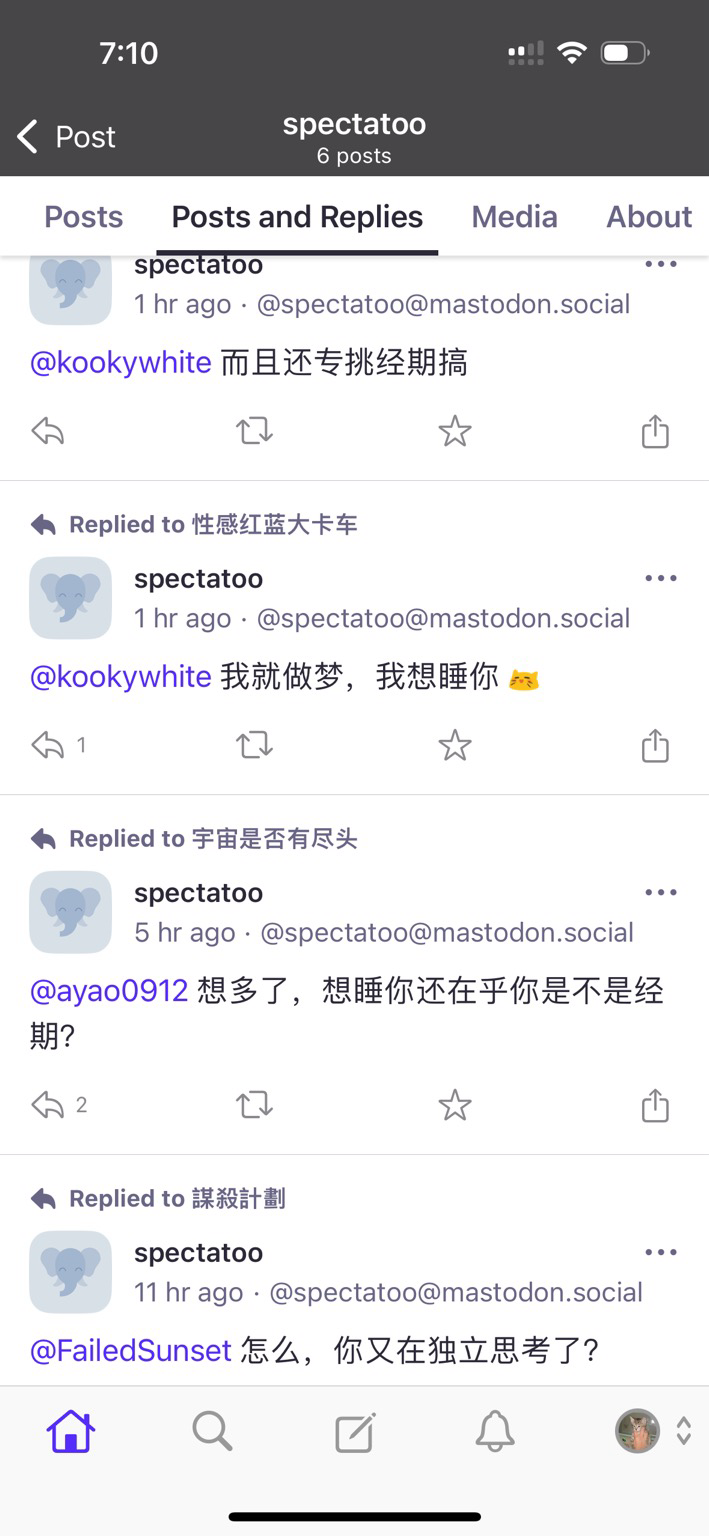Image resolution: width=709 pixels, height=1536 pixels.
Task: Open the @FailedSunset mention link
Action: tap(131, 1351)
